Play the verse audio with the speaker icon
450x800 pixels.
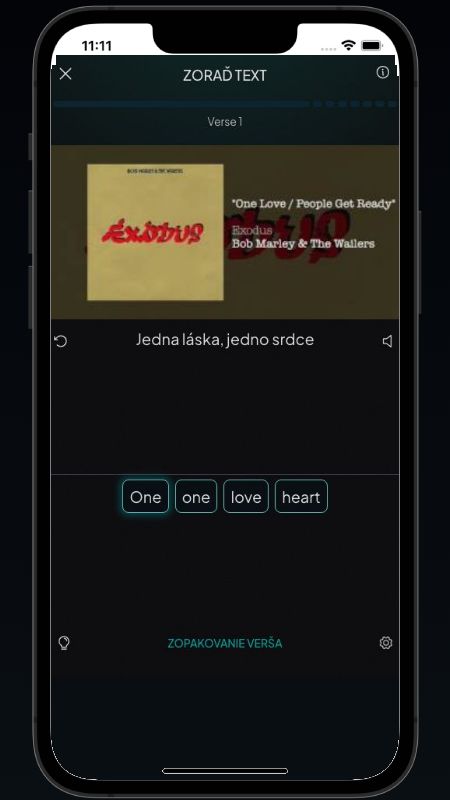tap(388, 341)
